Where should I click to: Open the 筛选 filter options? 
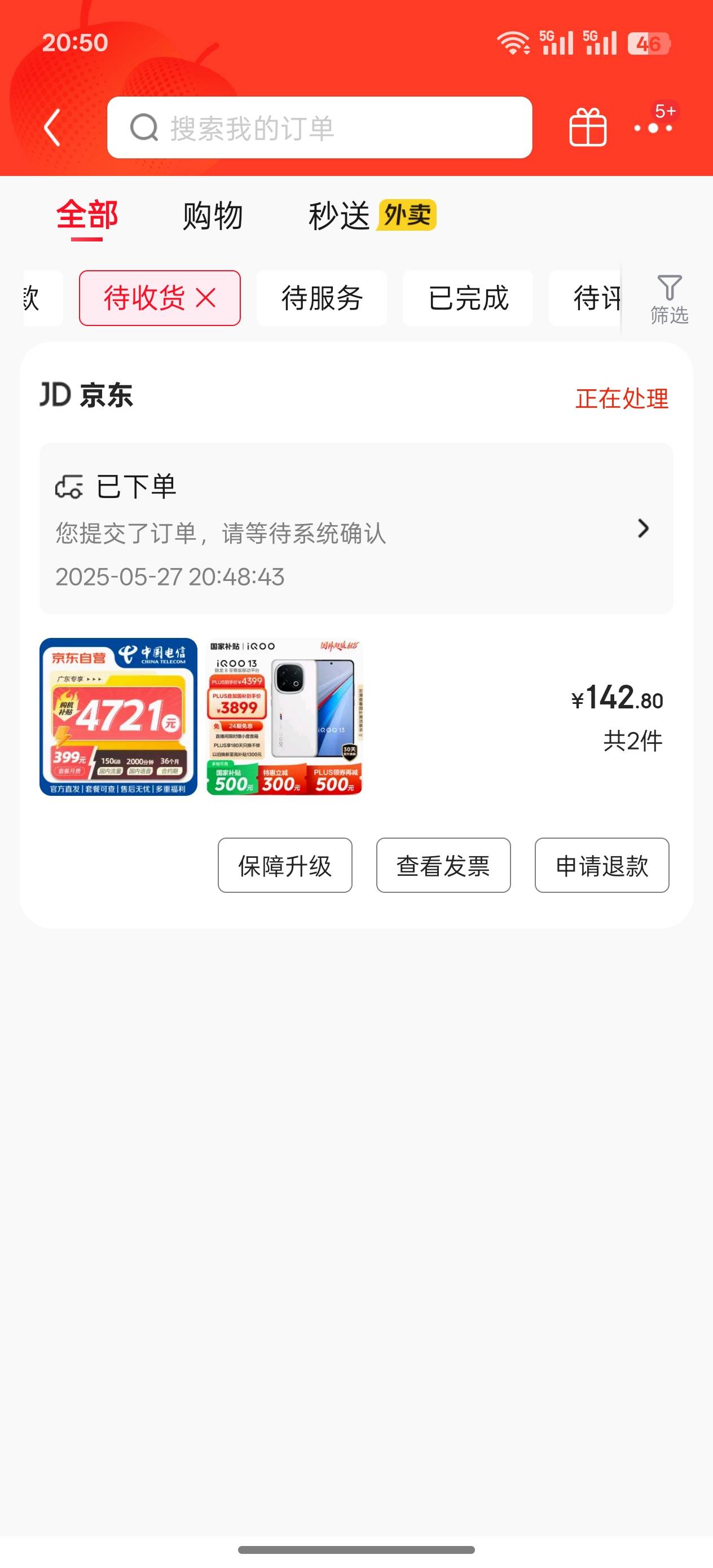(669, 299)
